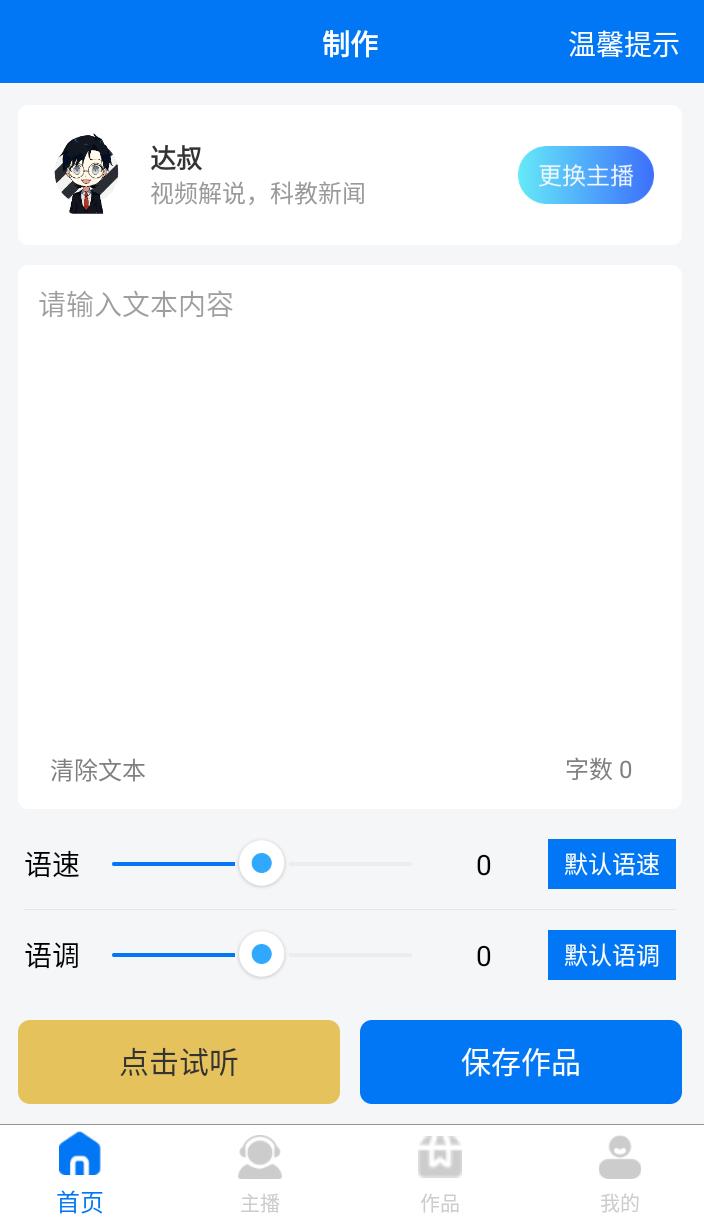Viewport: 704px width, 1219px height.
Task: Save the work with 保存作品
Action: point(521,1062)
